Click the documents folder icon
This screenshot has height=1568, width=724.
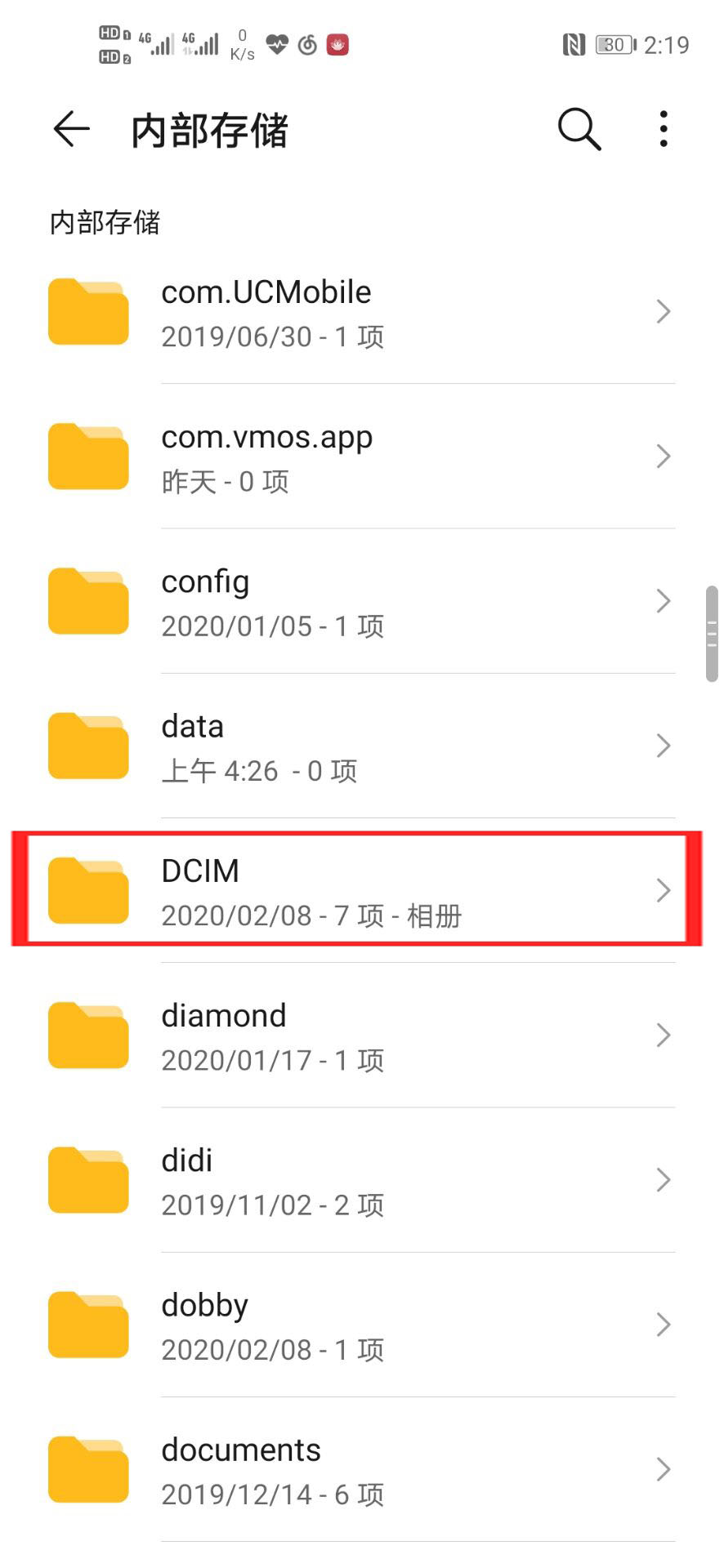click(x=87, y=1469)
